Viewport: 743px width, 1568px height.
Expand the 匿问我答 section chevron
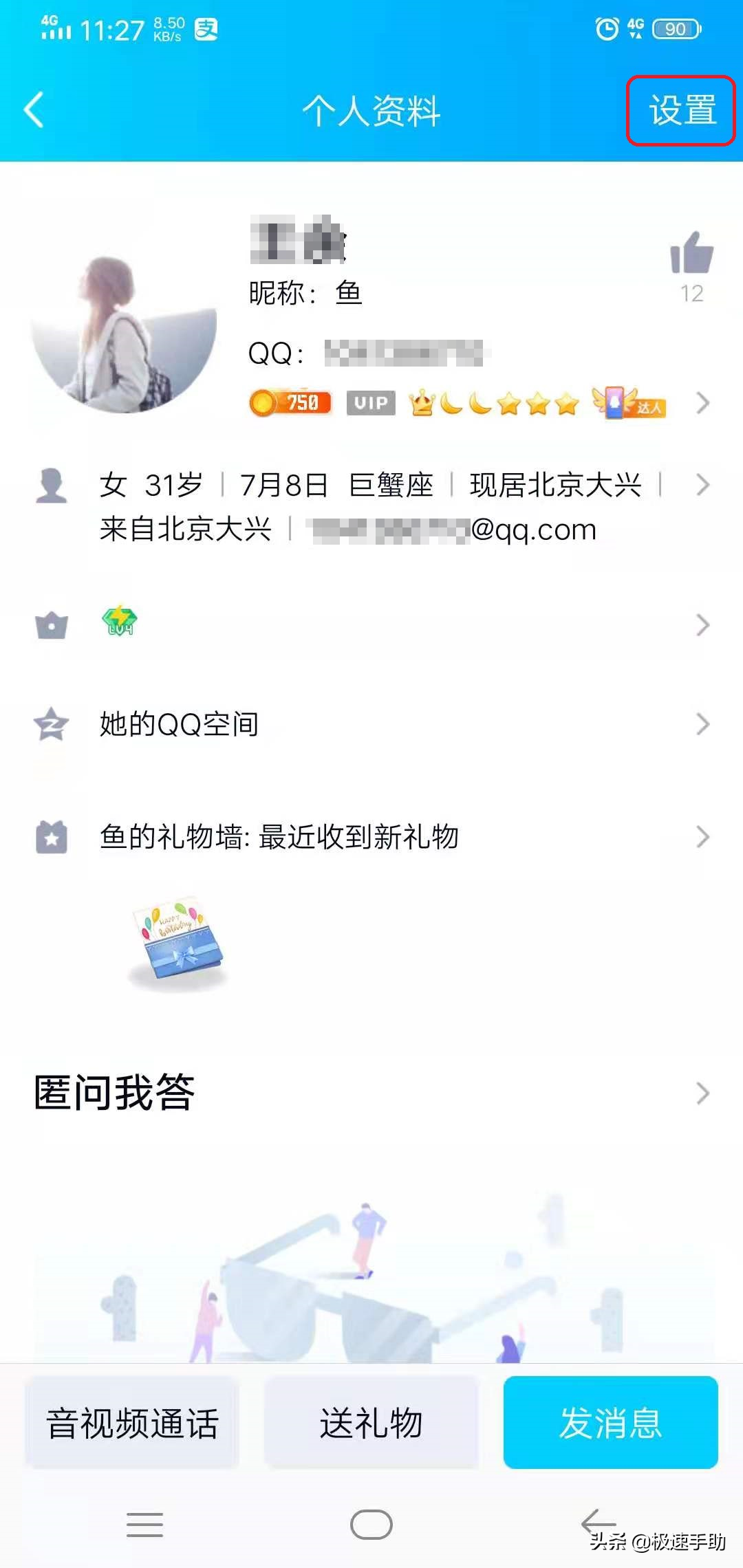703,1093
